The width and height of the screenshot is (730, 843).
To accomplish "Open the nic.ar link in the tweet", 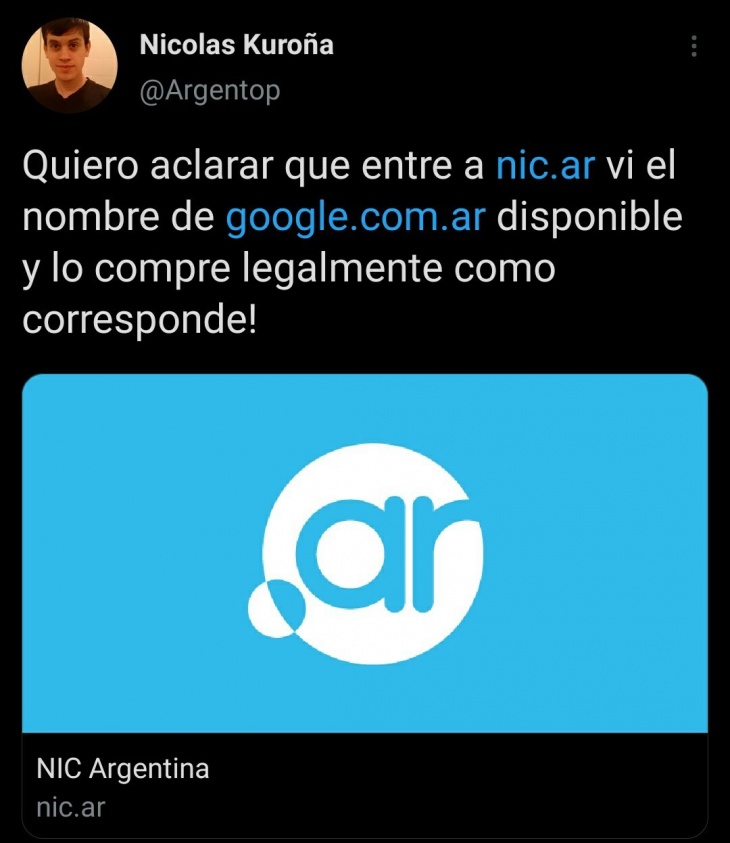I will coord(546,166).
